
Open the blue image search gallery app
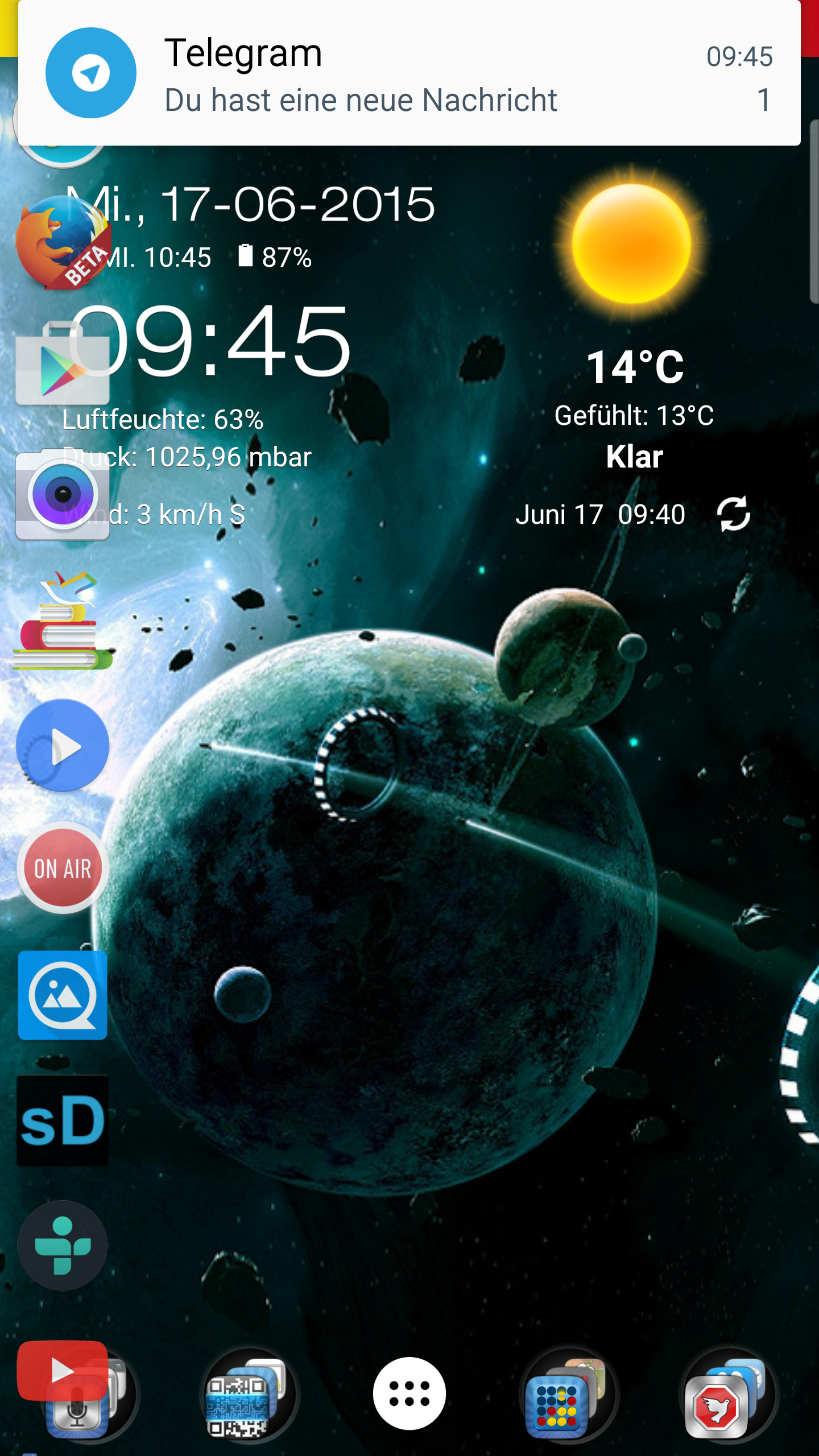(x=63, y=995)
